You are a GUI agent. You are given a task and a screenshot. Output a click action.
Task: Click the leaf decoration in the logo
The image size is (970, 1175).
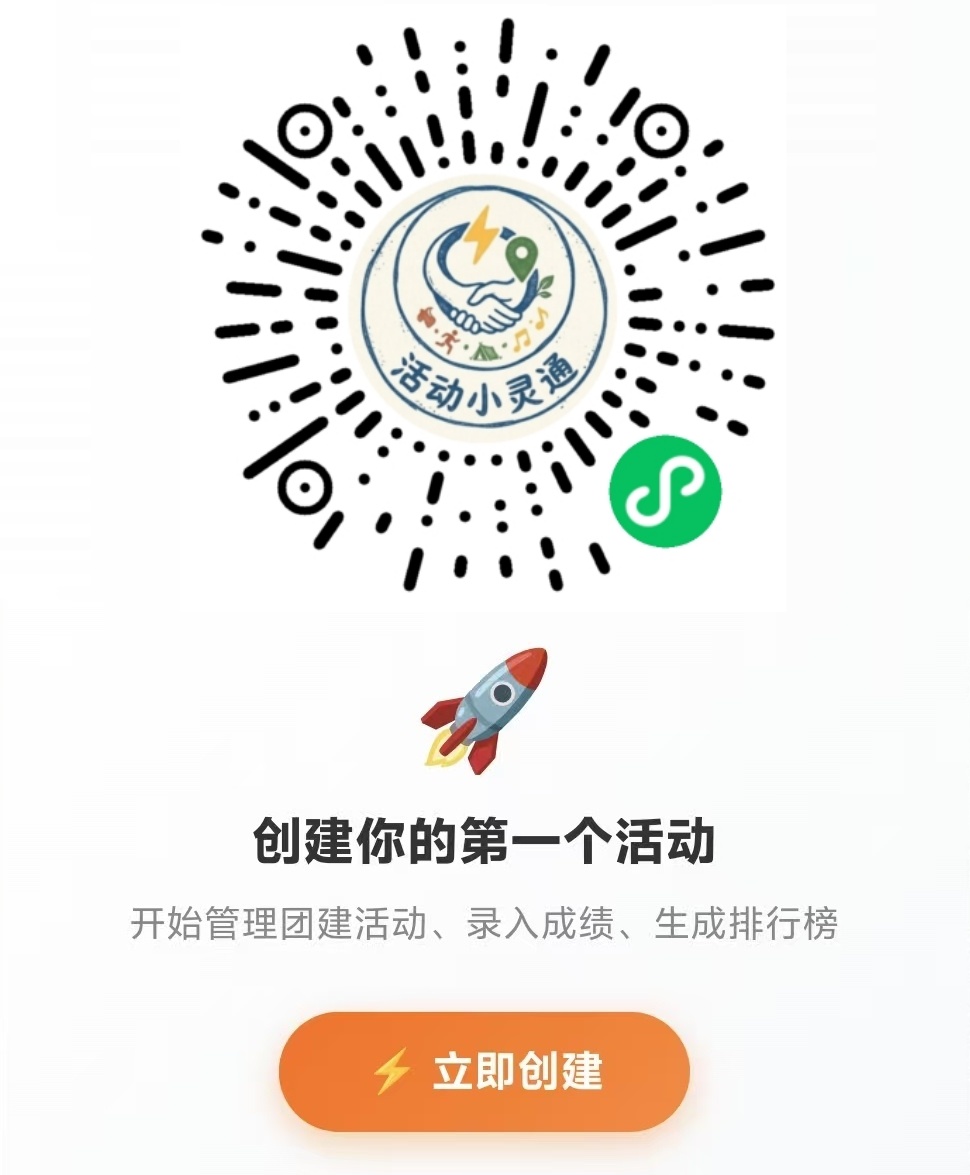[546, 289]
